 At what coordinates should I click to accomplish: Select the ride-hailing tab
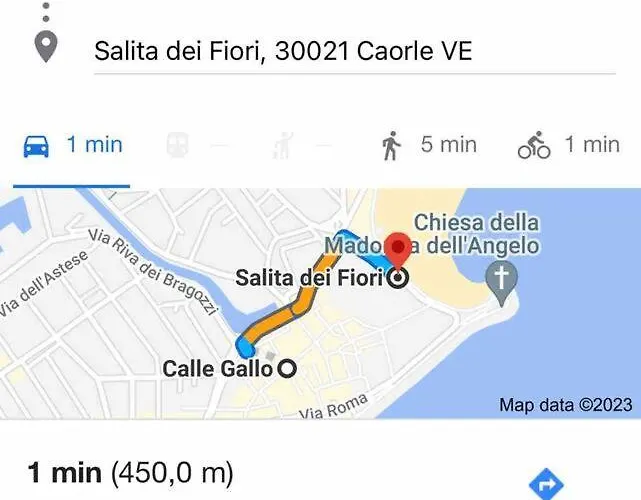point(283,146)
